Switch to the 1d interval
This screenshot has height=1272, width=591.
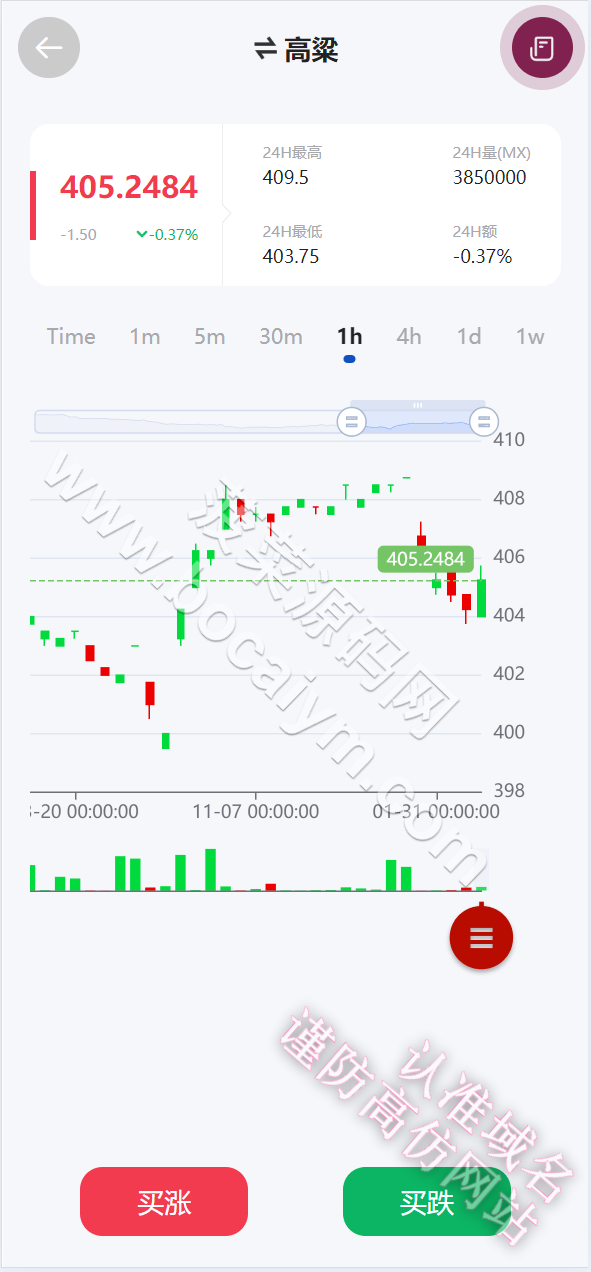469,337
